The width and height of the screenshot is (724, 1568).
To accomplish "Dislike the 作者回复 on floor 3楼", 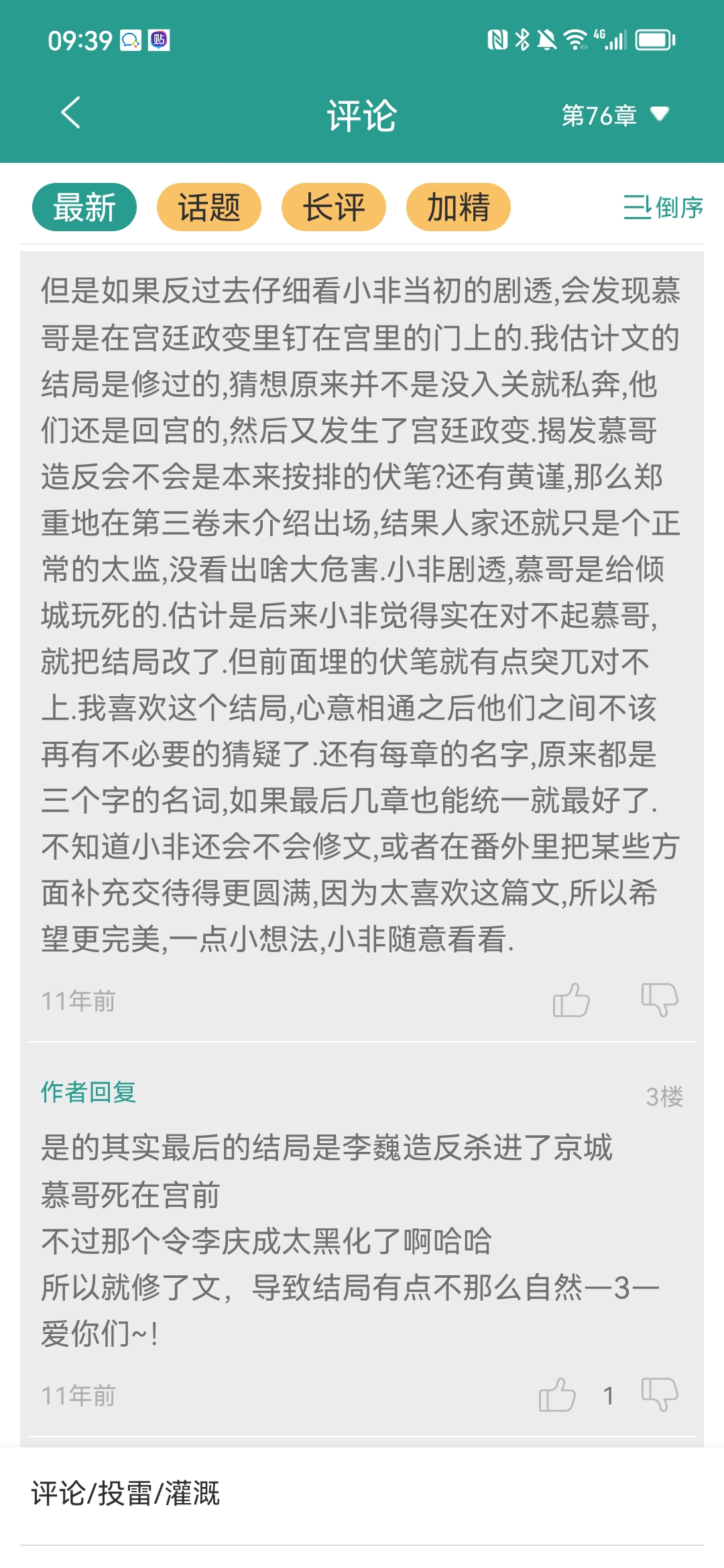I will tap(660, 1395).
